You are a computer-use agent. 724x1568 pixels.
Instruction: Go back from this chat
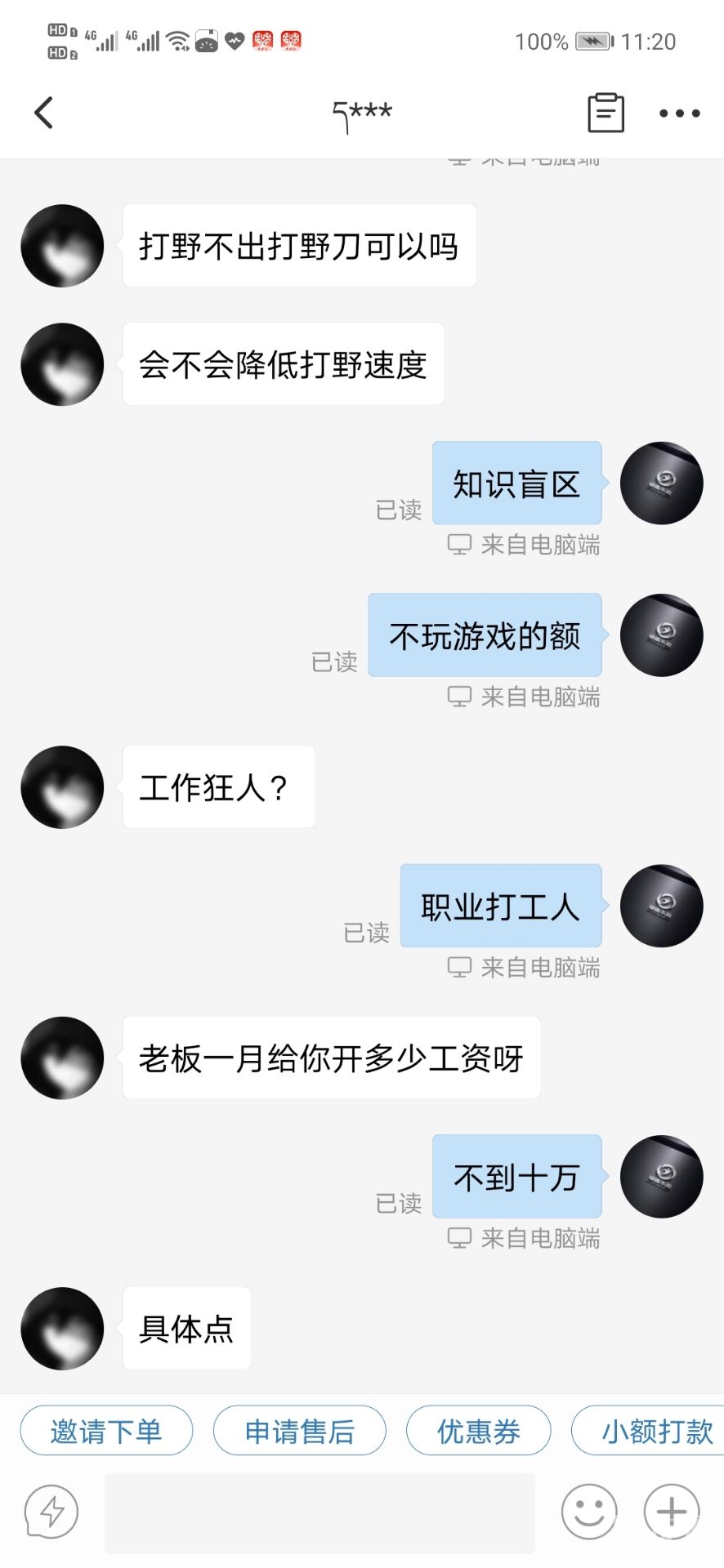(44, 113)
